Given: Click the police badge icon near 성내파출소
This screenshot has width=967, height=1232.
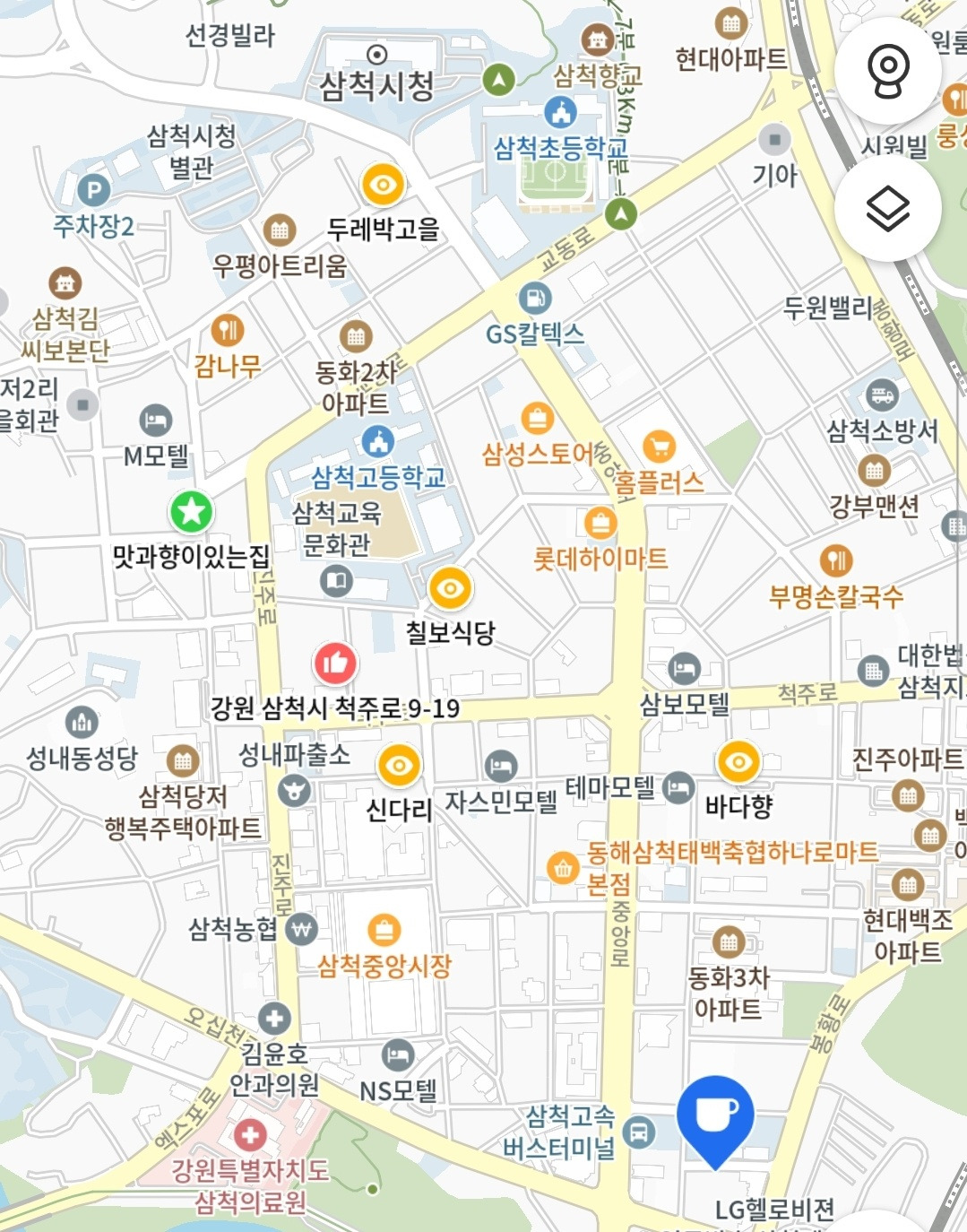Looking at the screenshot, I should [296, 791].
